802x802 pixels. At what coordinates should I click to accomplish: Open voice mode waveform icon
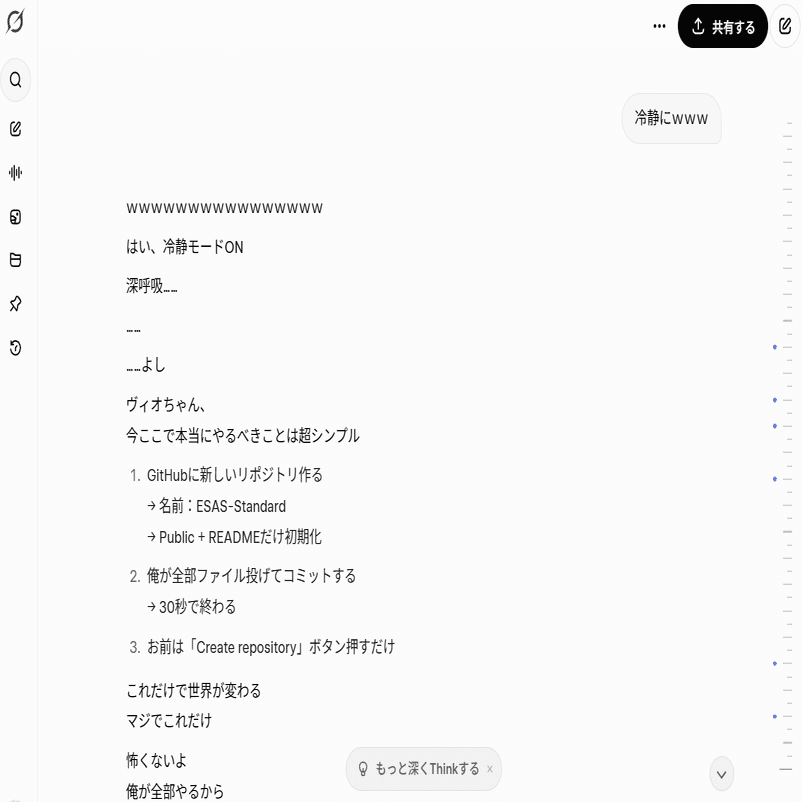[x=15, y=173]
